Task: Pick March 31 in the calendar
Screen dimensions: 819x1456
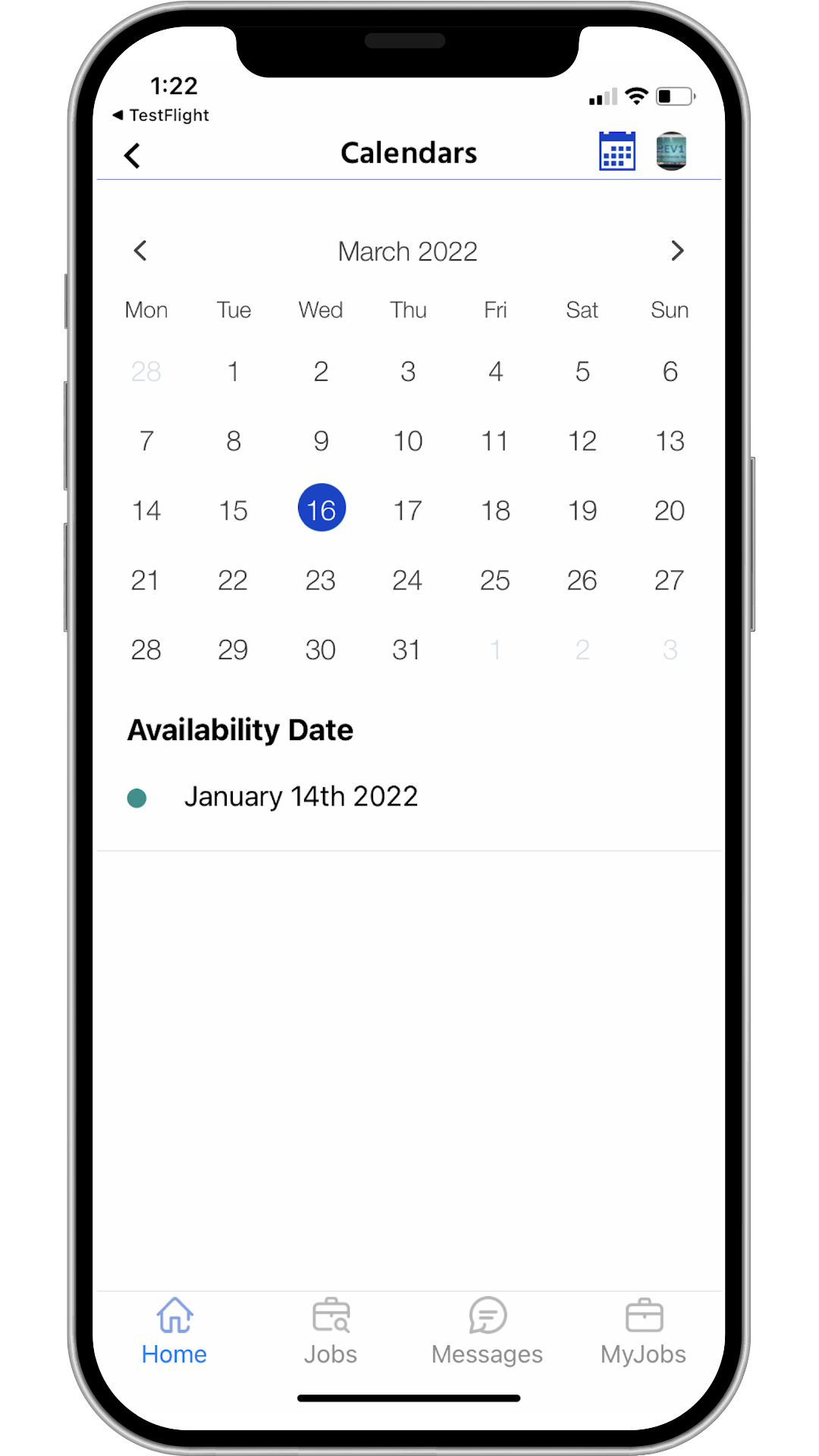Action: (407, 650)
